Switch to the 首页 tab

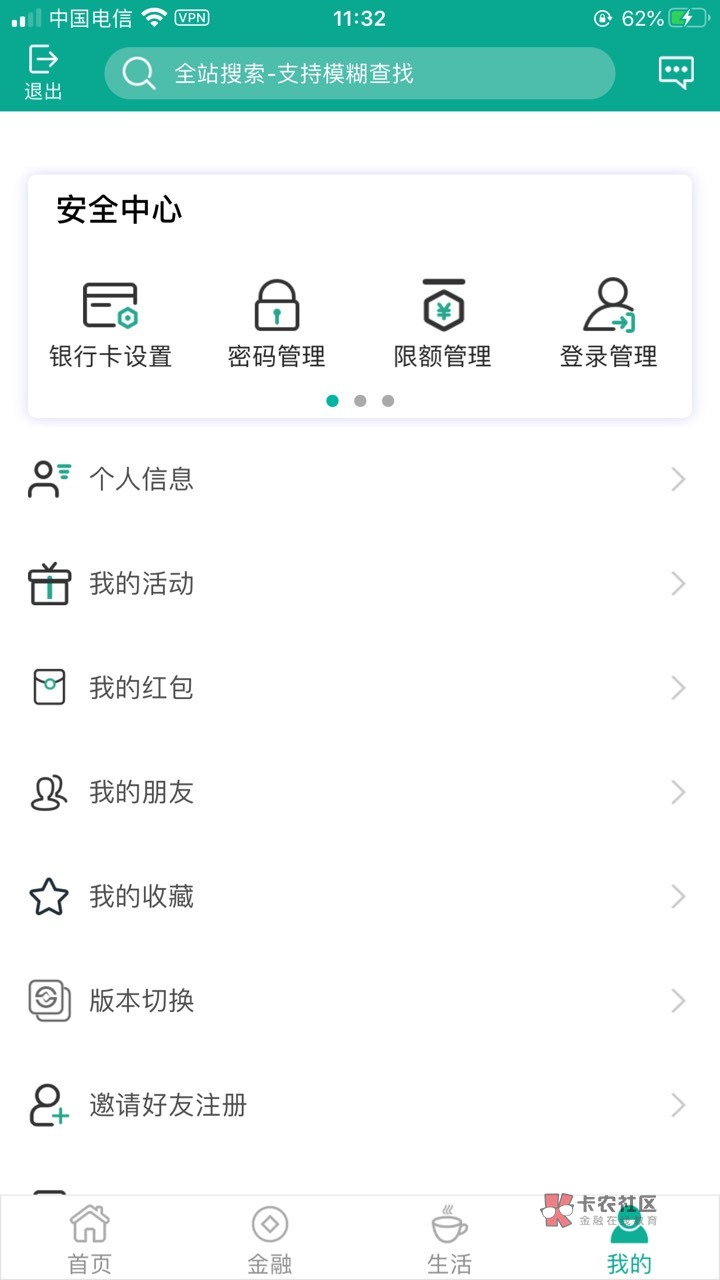pos(90,1238)
